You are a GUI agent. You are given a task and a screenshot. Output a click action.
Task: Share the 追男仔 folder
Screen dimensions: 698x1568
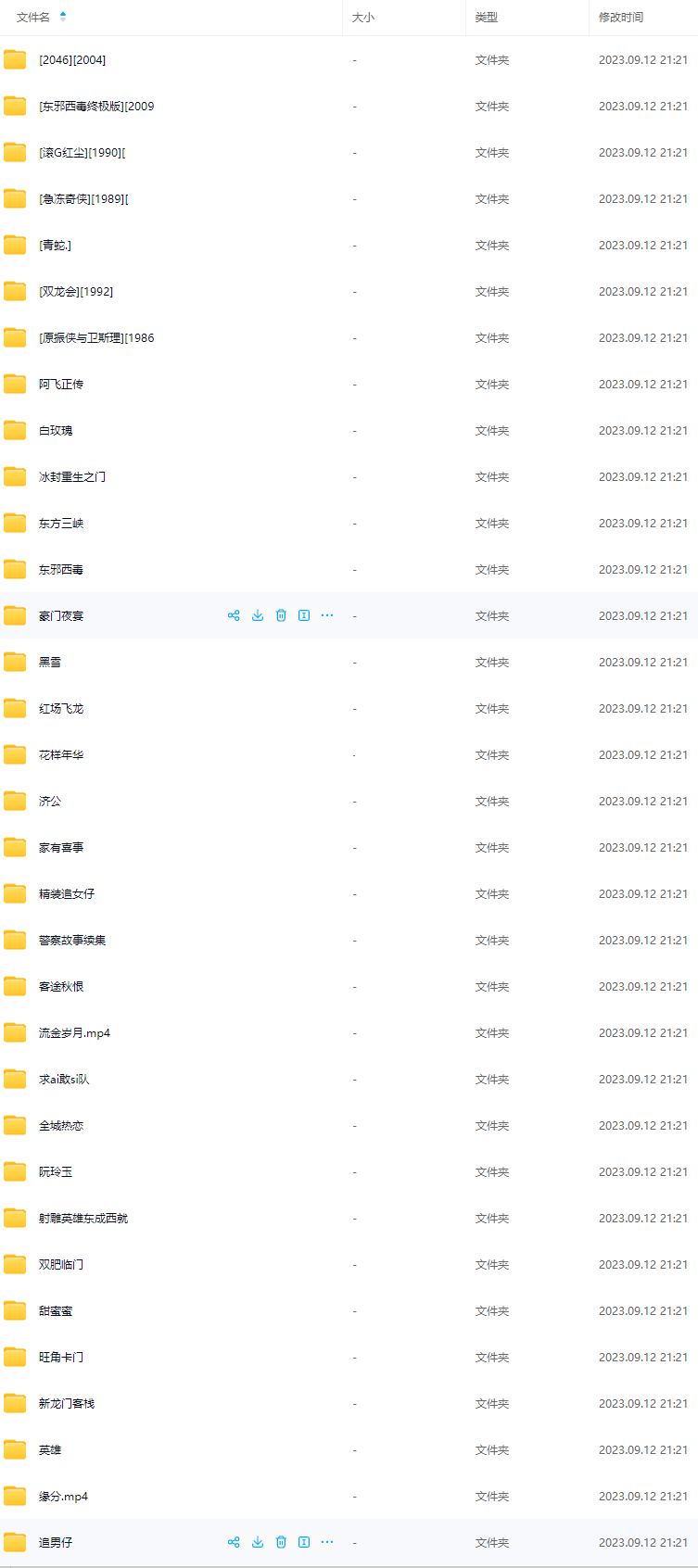click(x=234, y=1542)
